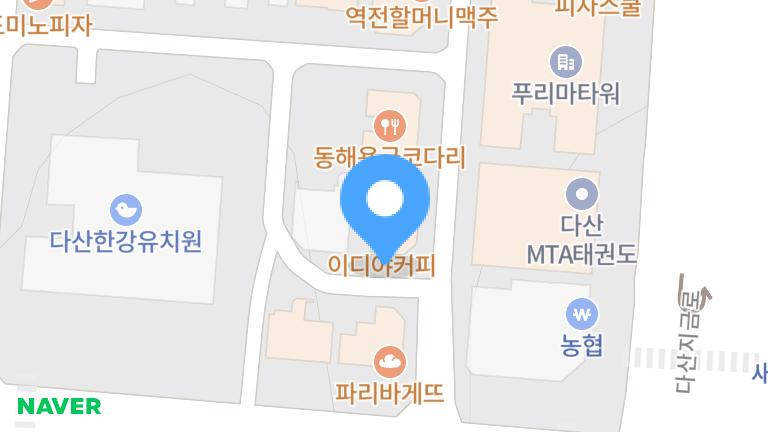Open the 파리바게뜨 bakery marker

click(x=390, y=361)
